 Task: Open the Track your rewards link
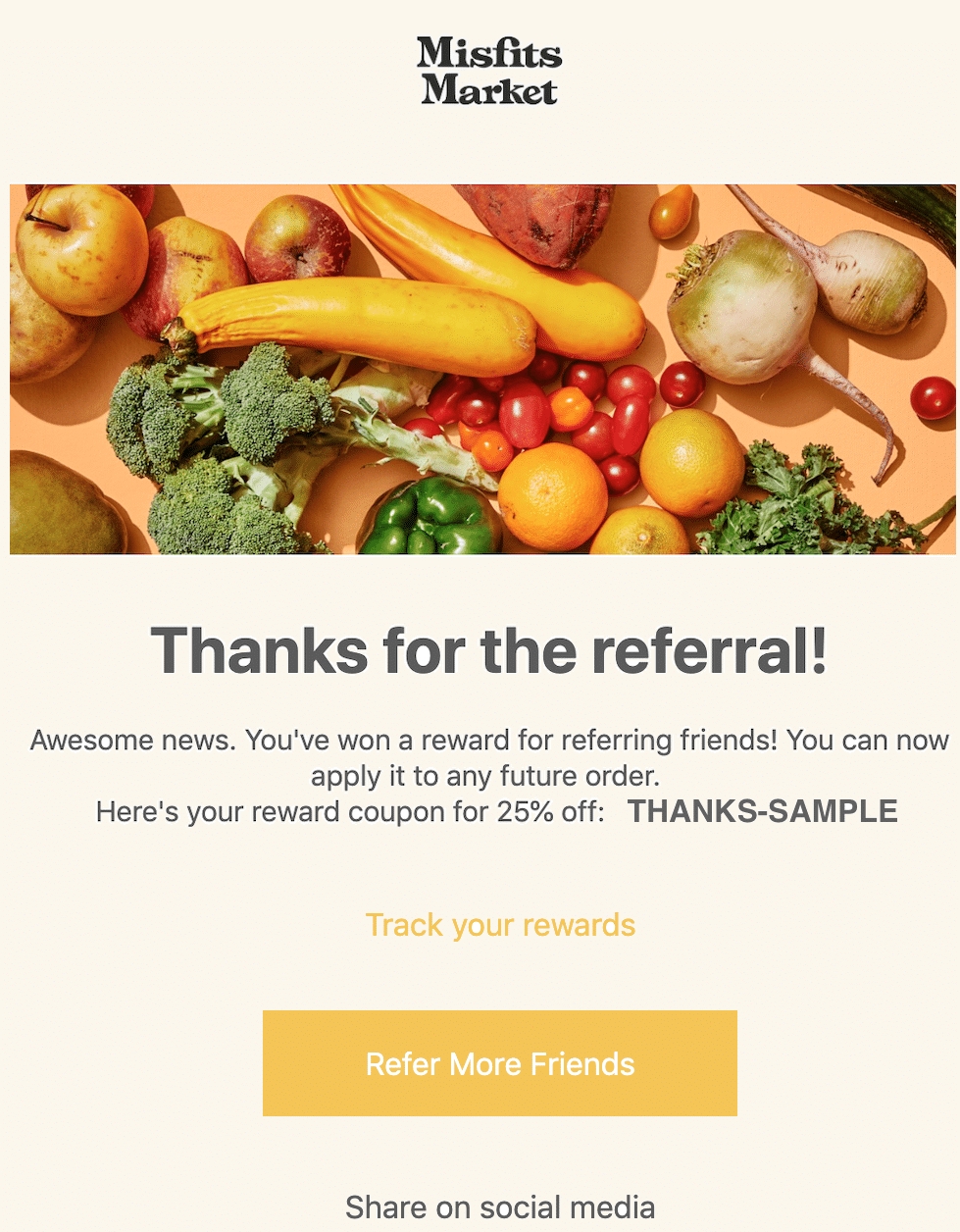click(500, 925)
